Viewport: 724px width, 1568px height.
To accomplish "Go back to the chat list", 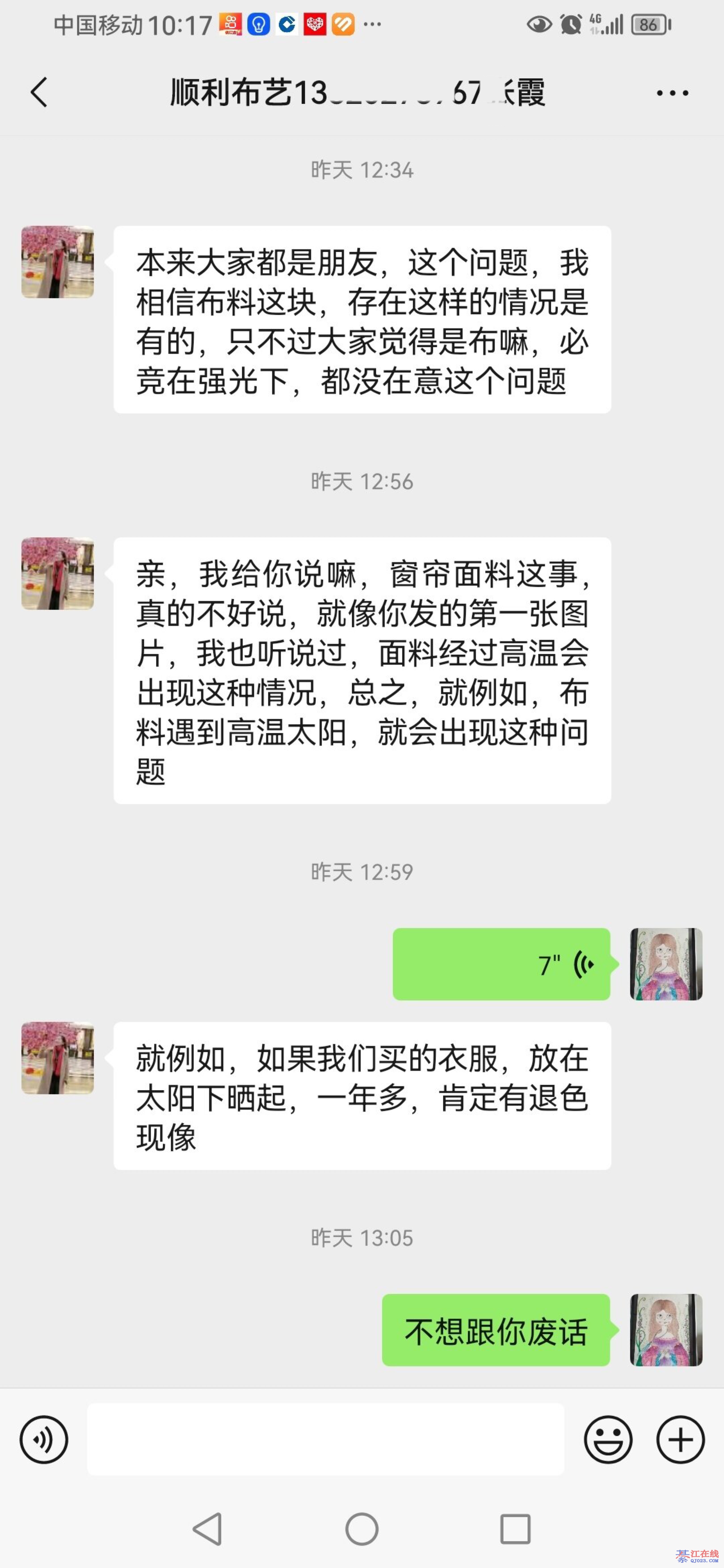I will pyautogui.click(x=39, y=93).
